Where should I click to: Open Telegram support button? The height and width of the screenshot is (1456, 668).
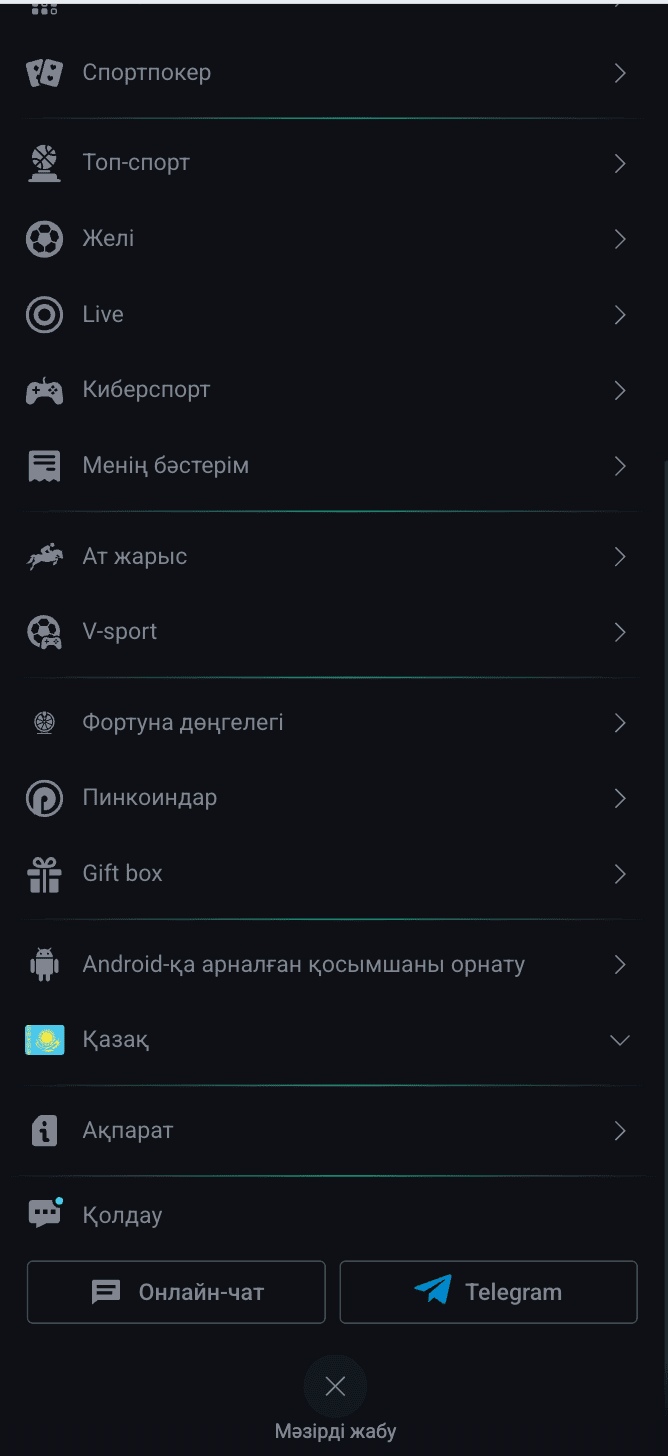tap(488, 1292)
